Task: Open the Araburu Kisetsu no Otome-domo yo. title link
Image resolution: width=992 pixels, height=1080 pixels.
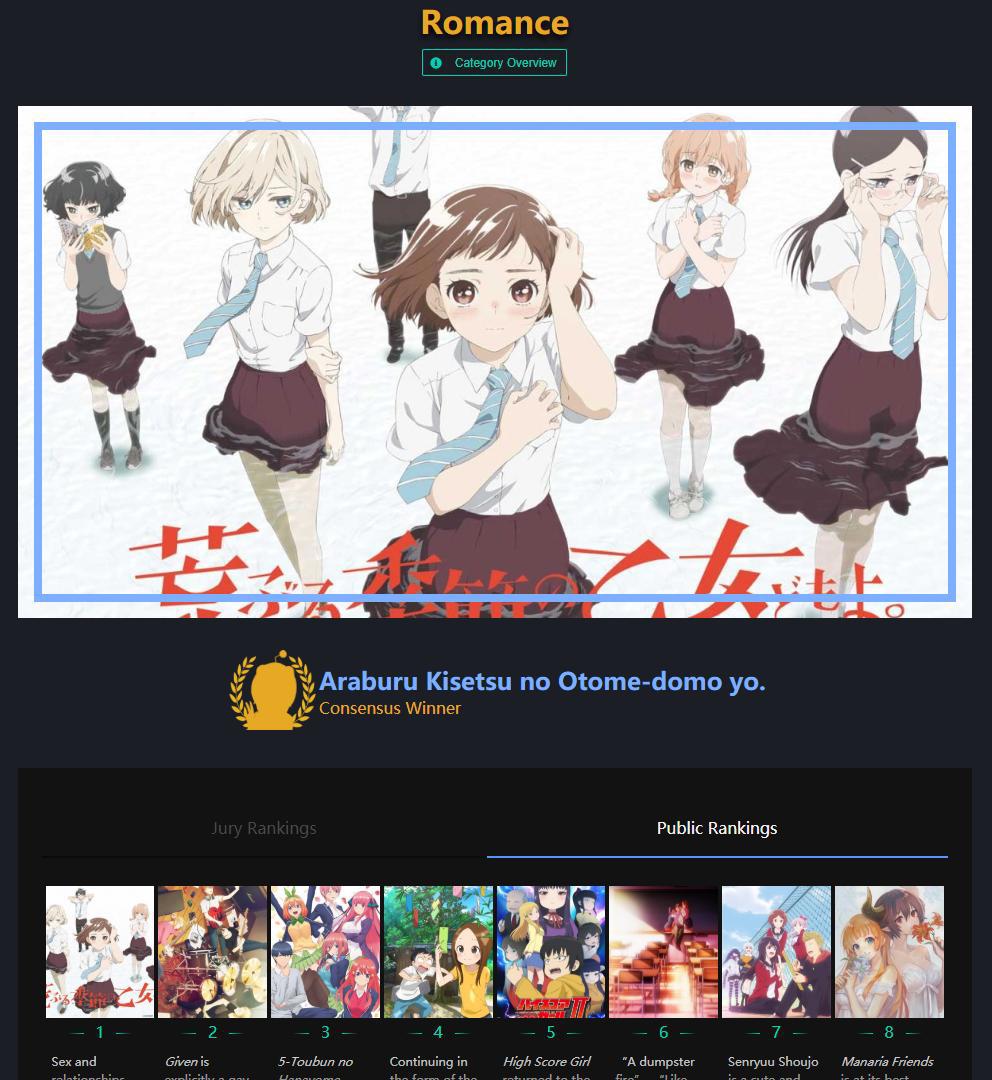Action: click(542, 682)
